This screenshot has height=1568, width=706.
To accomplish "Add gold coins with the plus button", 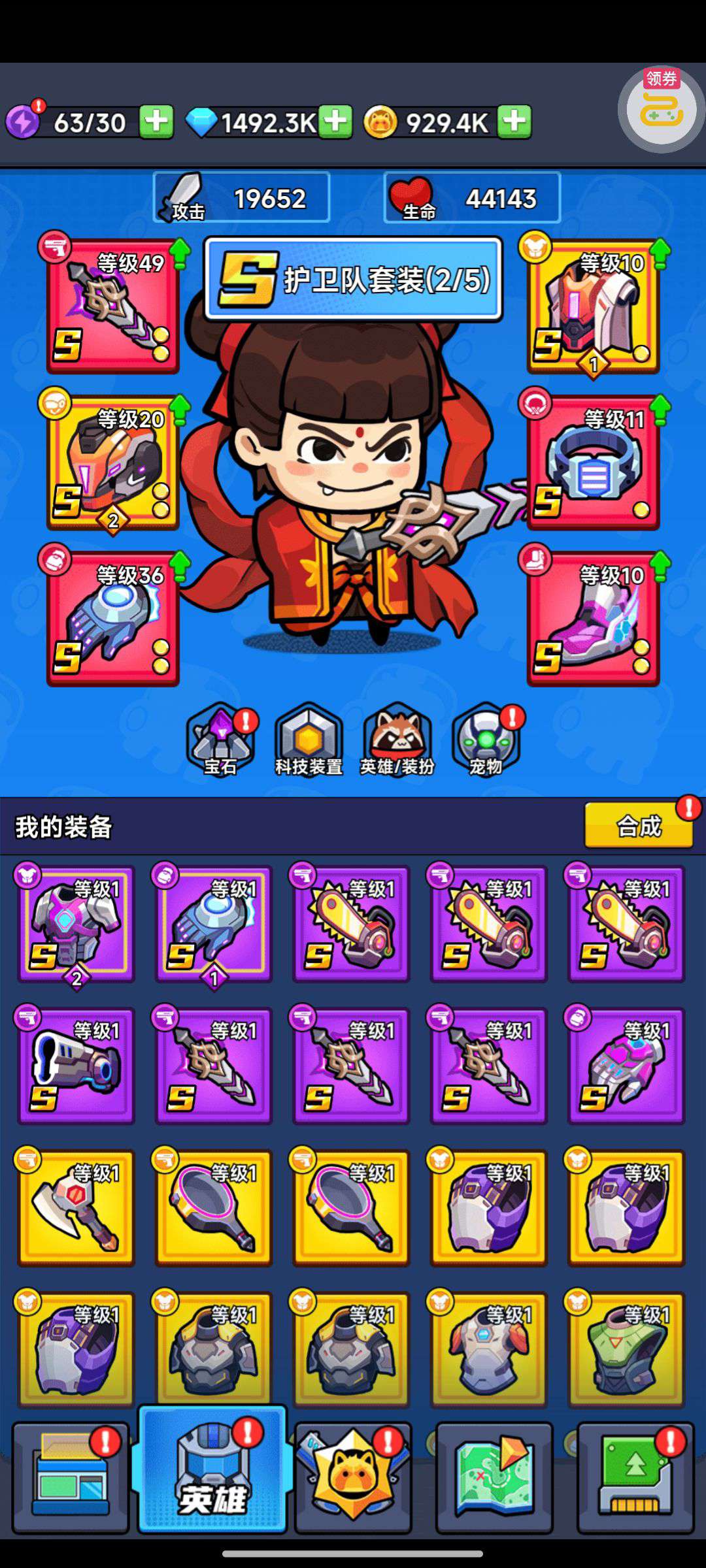I will 514,122.
